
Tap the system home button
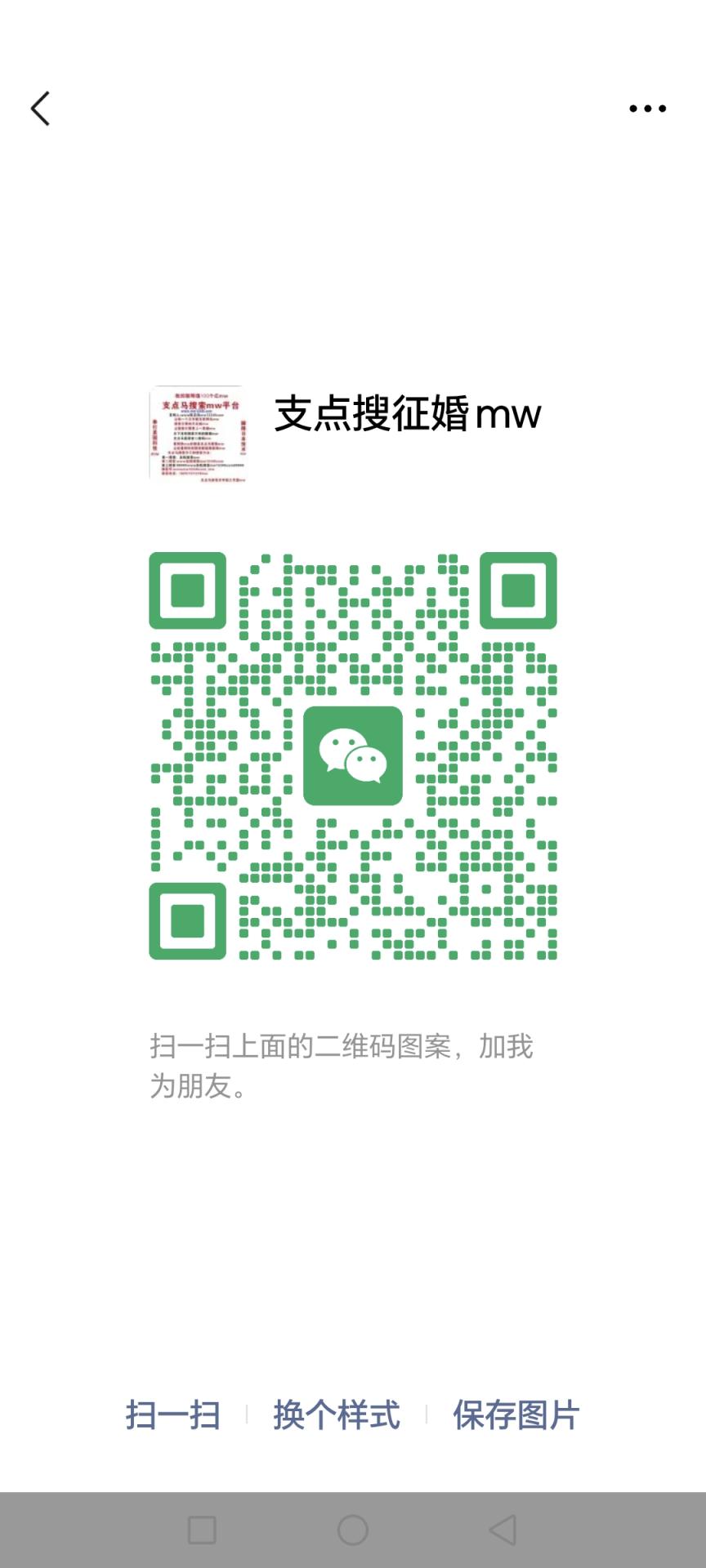click(353, 1530)
